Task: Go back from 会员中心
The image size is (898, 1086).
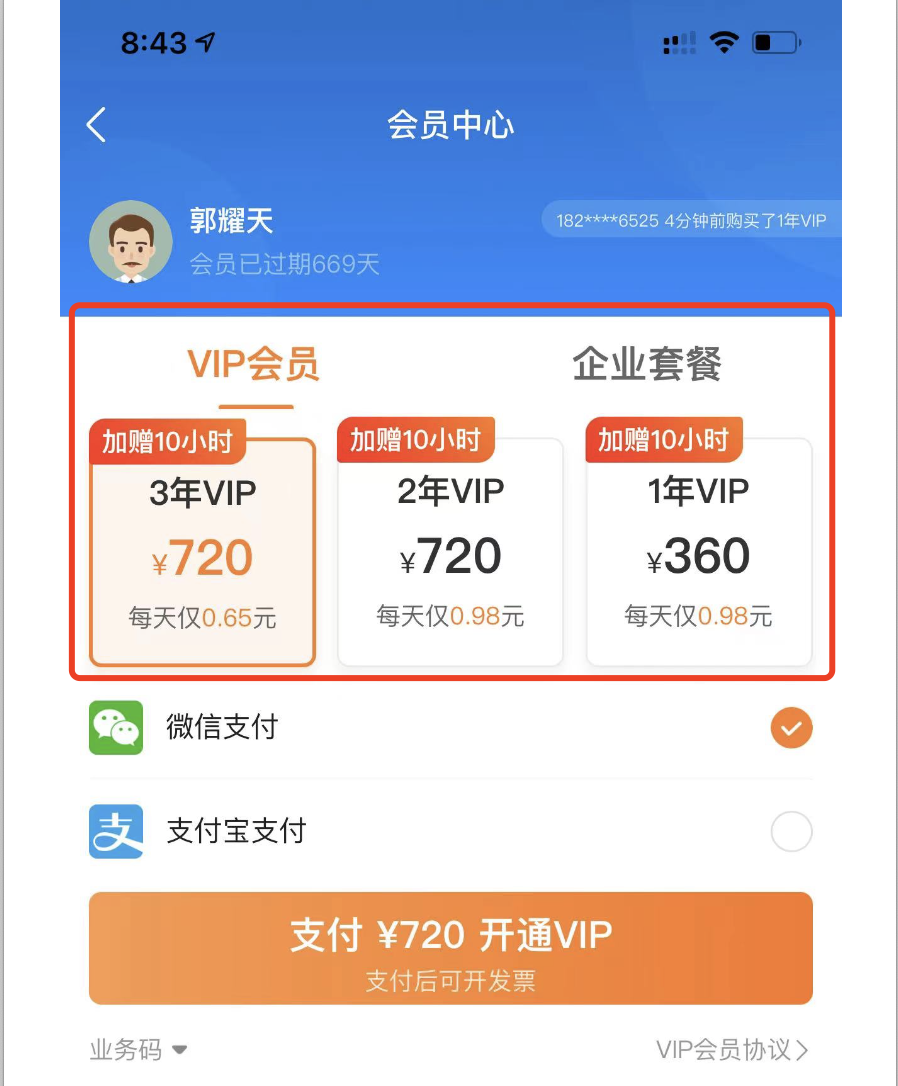Action: tap(96, 125)
